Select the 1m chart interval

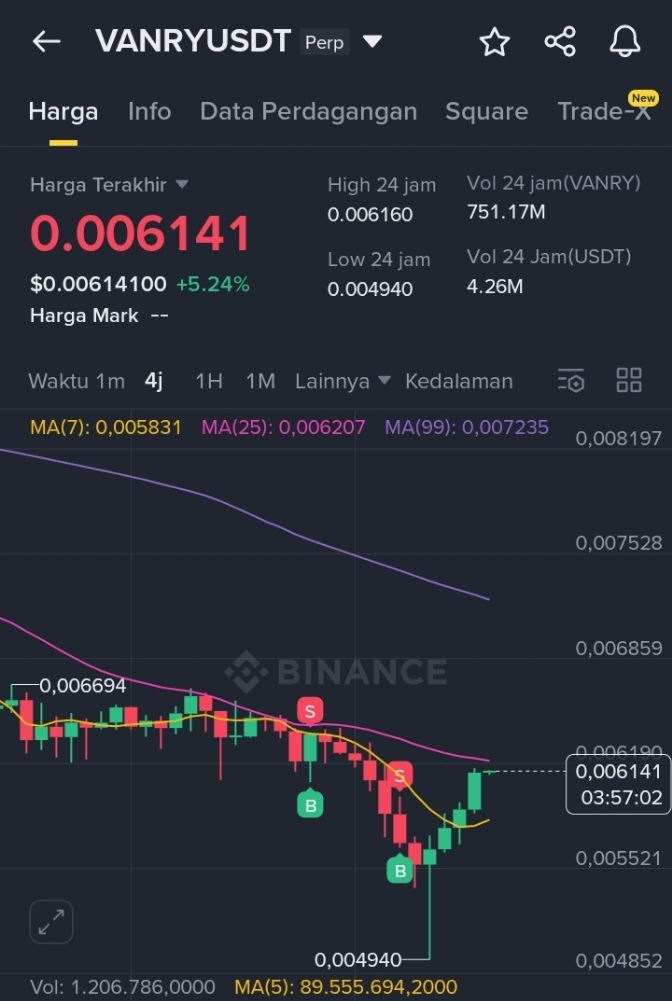point(110,381)
